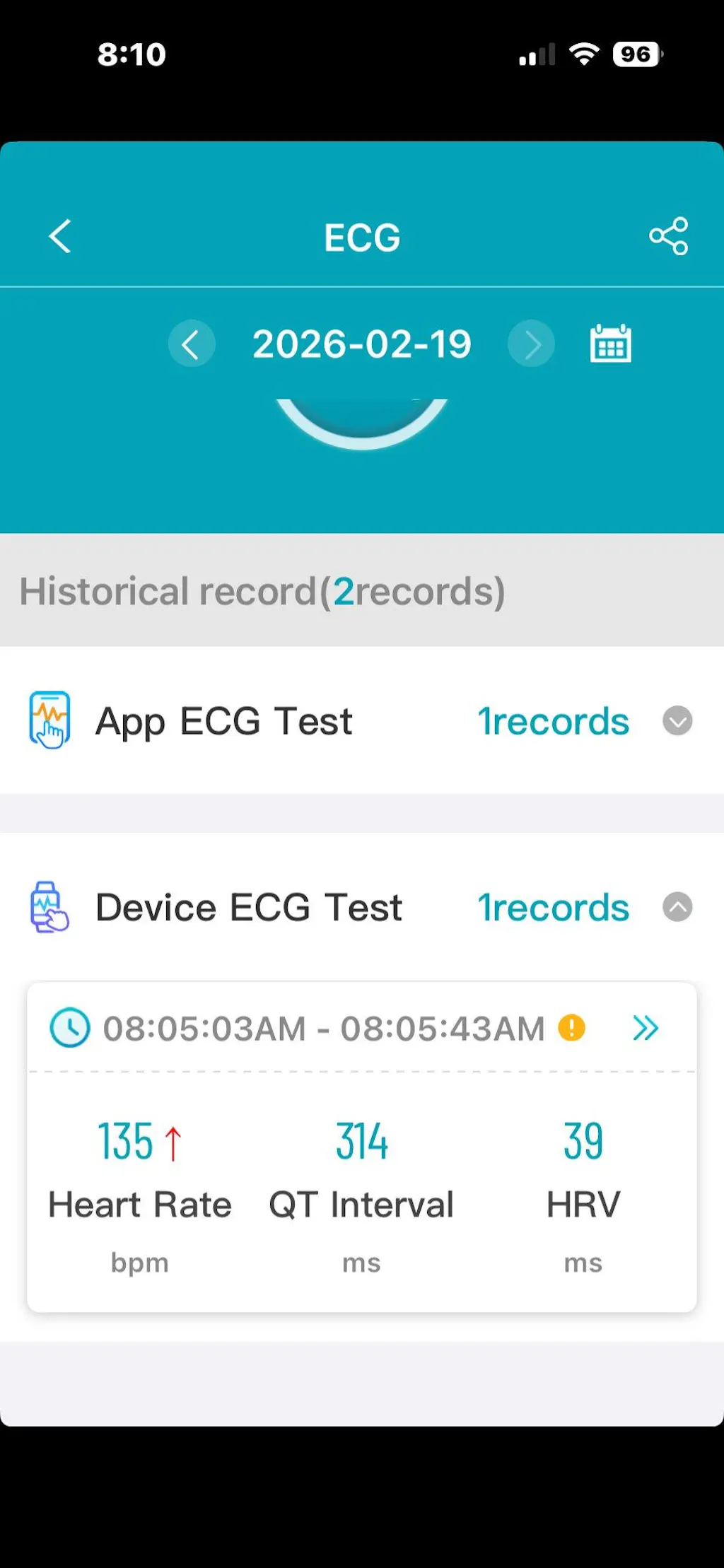Open the calendar date picker

[610, 344]
